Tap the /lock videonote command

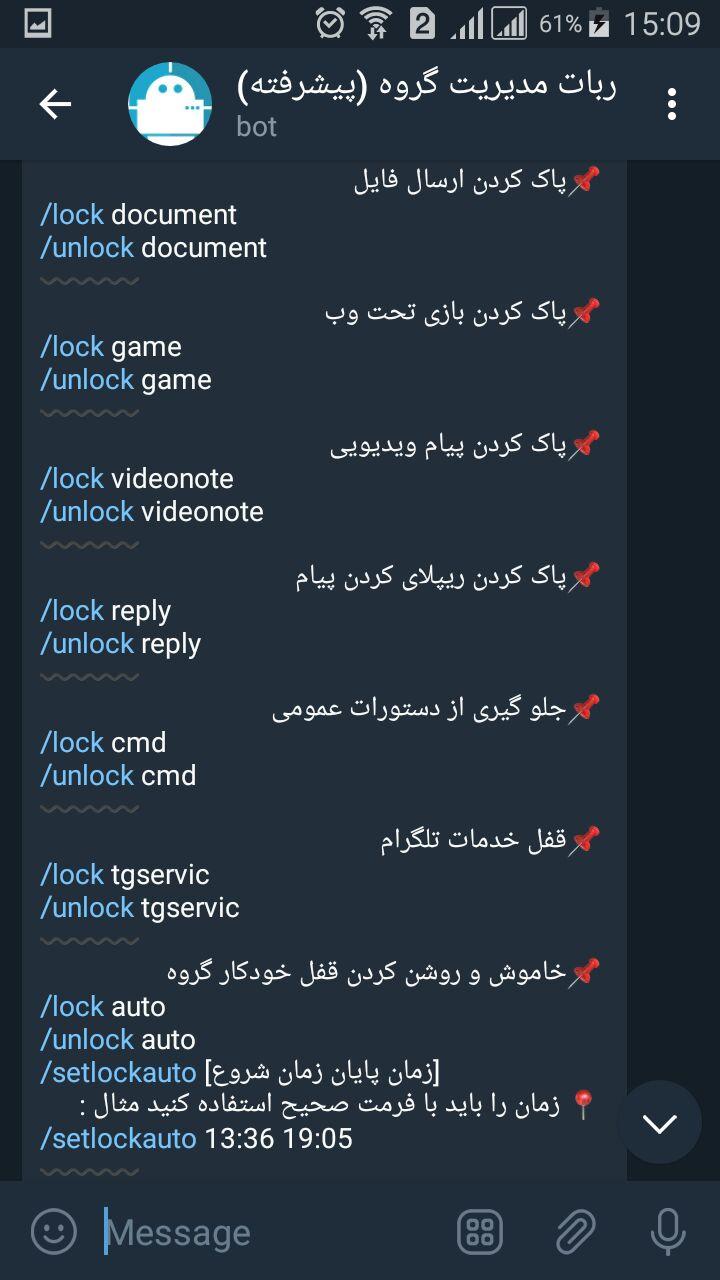click(x=72, y=479)
